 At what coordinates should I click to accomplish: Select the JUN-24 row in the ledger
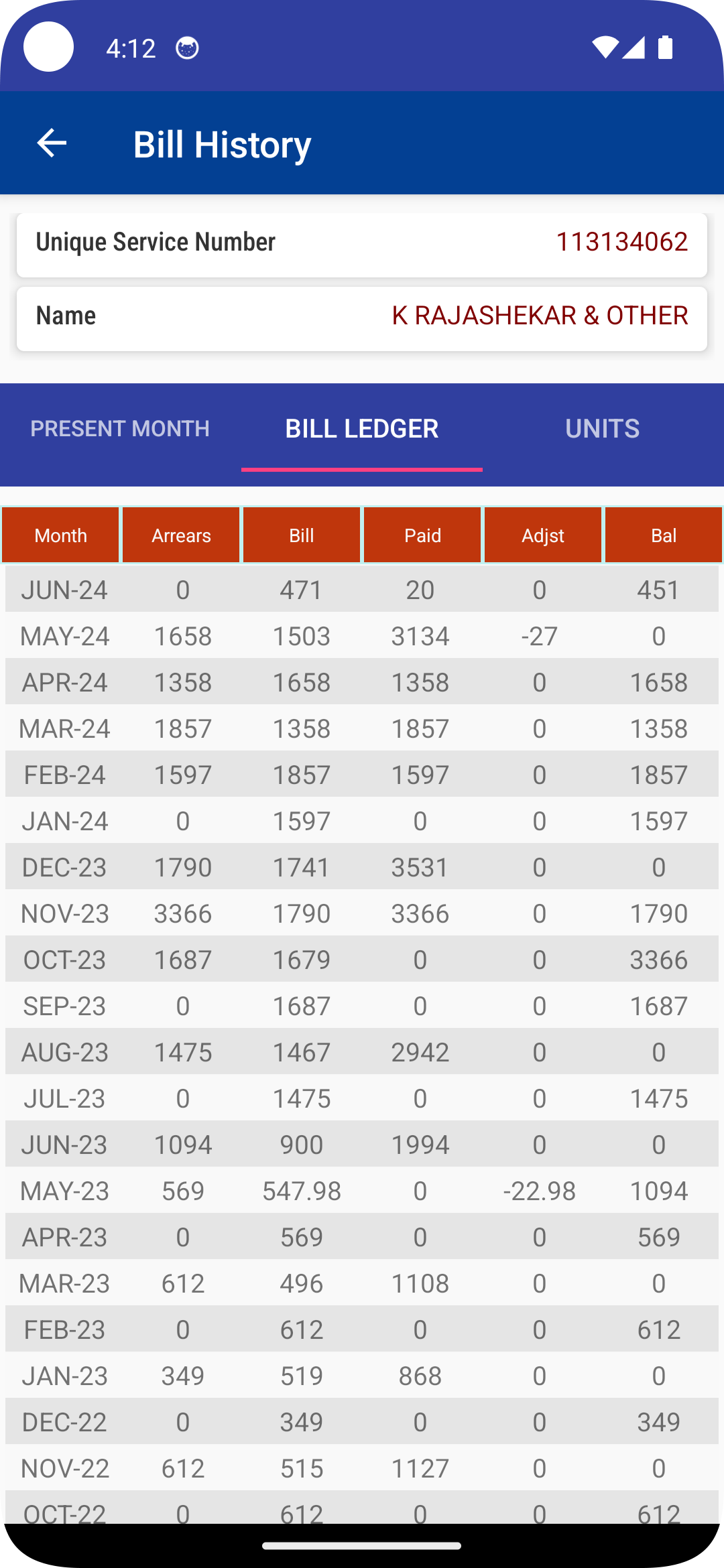click(362, 590)
